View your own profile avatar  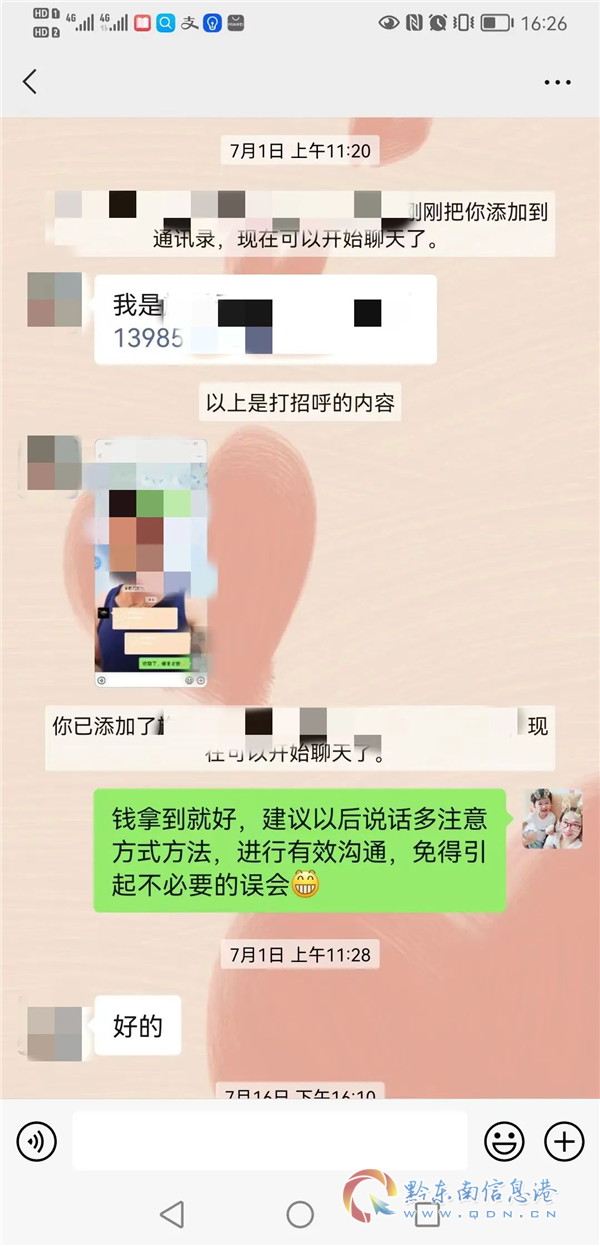click(552, 818)
